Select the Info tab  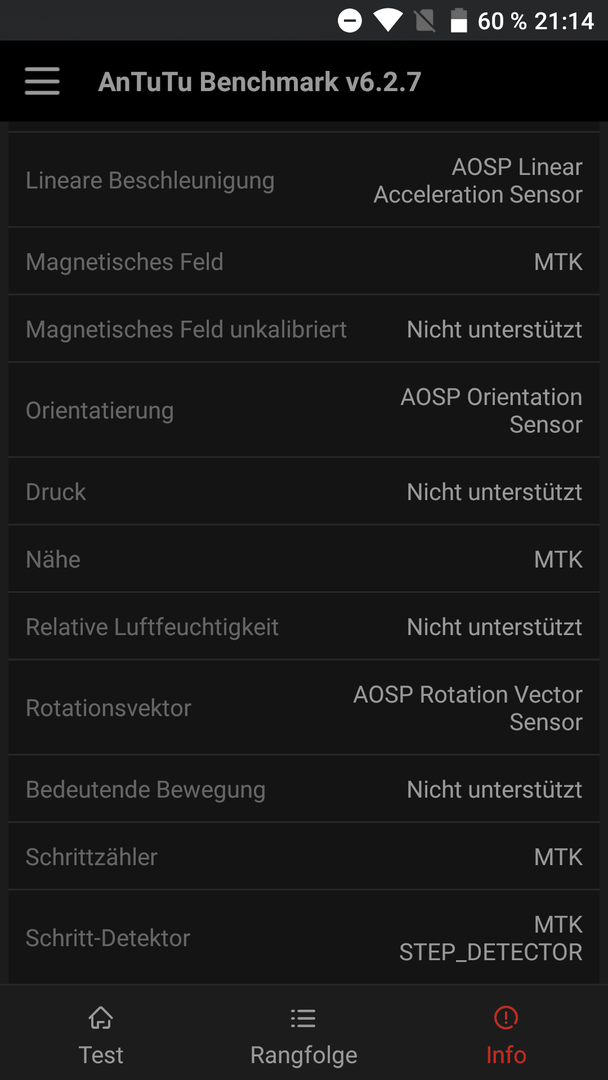506,1035
